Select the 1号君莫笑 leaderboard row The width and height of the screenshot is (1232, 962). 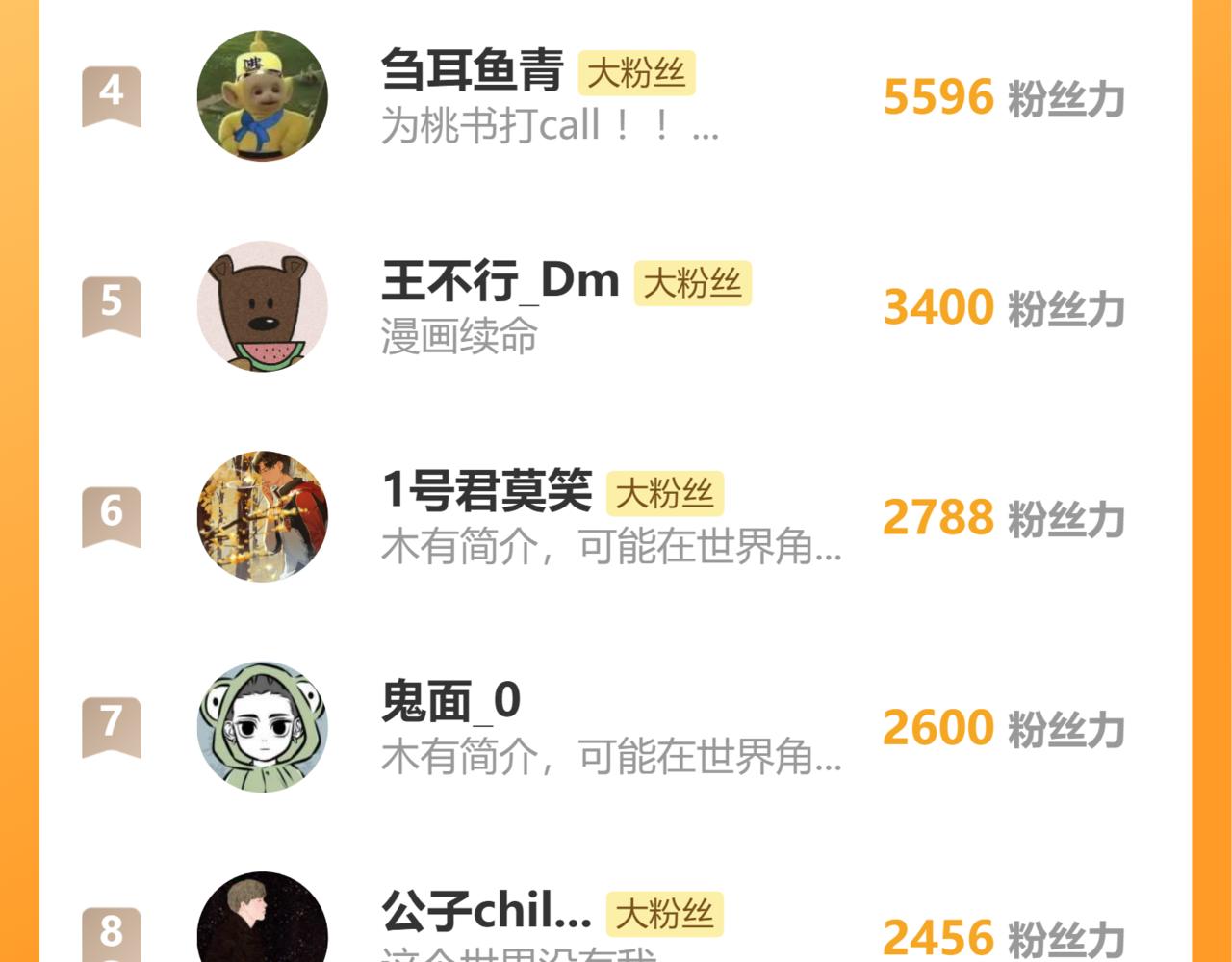[487, 491]
